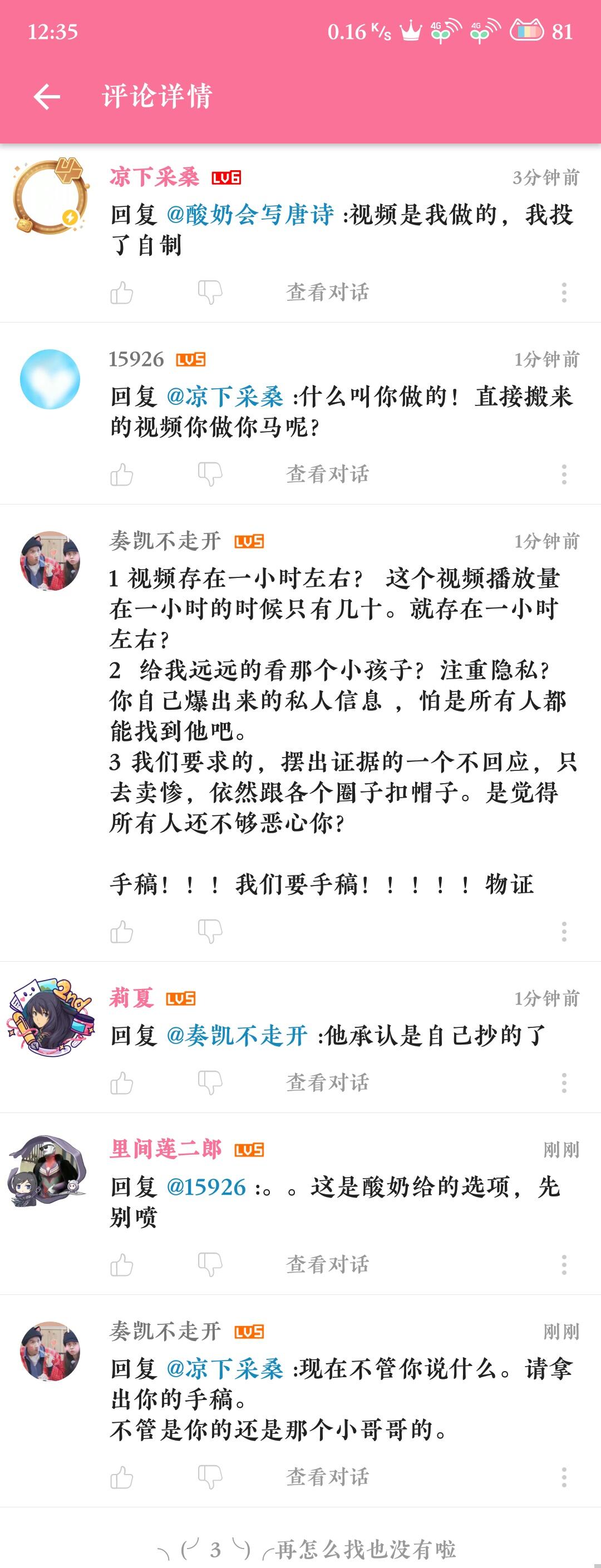Viewport: 601px width, 1568px height.
Task: Open 查看对话 under 凉下采桑's first comment
Action: pos(328,292)
